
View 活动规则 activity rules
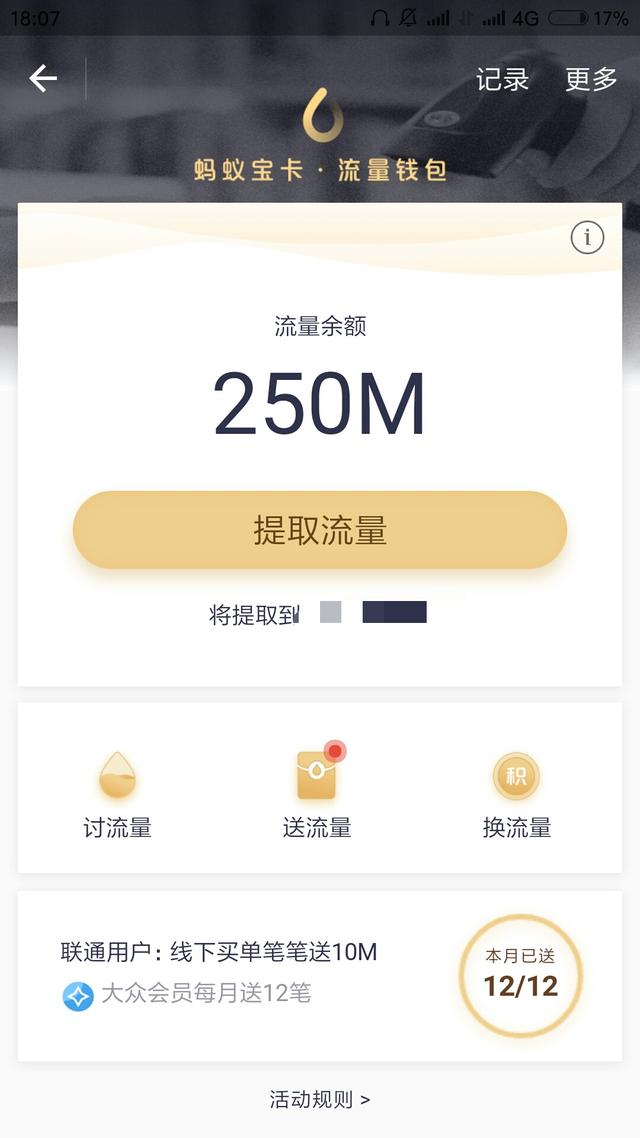pyautogui.click(x=320, y=1099)
